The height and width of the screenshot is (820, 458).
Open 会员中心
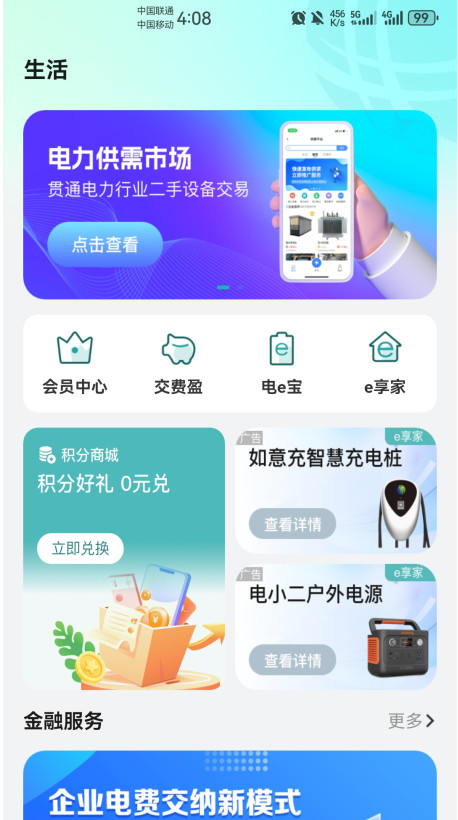pos(75,363)
